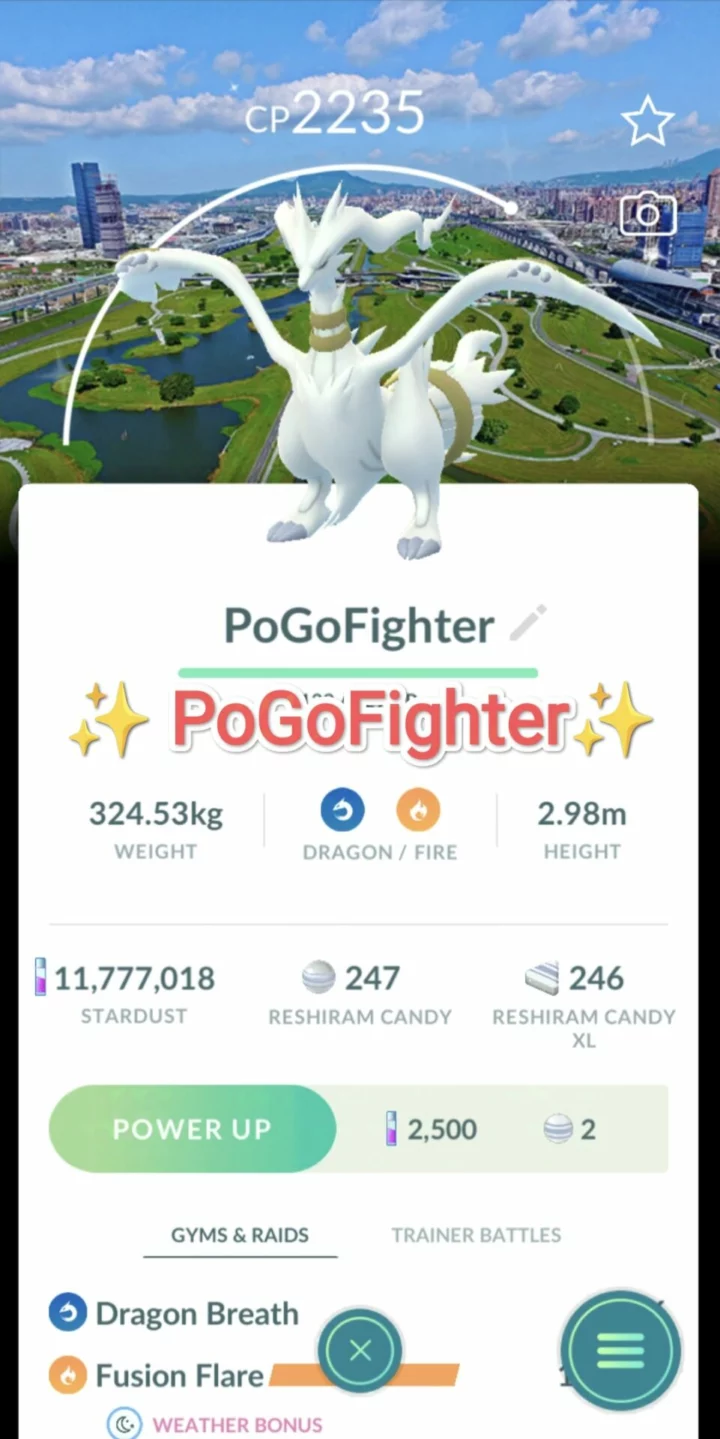The image size is (720, 1439).
Task: Select the Dragon Breath move name
Action: [x=196, y=1312]
